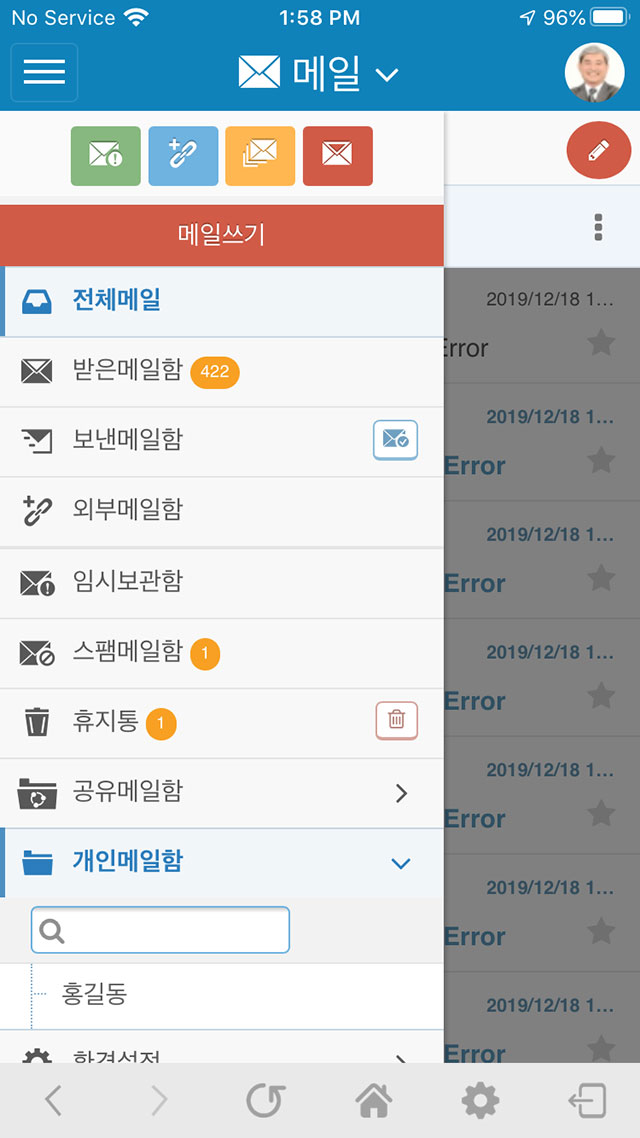This screenshot has width=640, height=1138.
Task: Expand 공유메일함 section
Action: tap(221, 793)
